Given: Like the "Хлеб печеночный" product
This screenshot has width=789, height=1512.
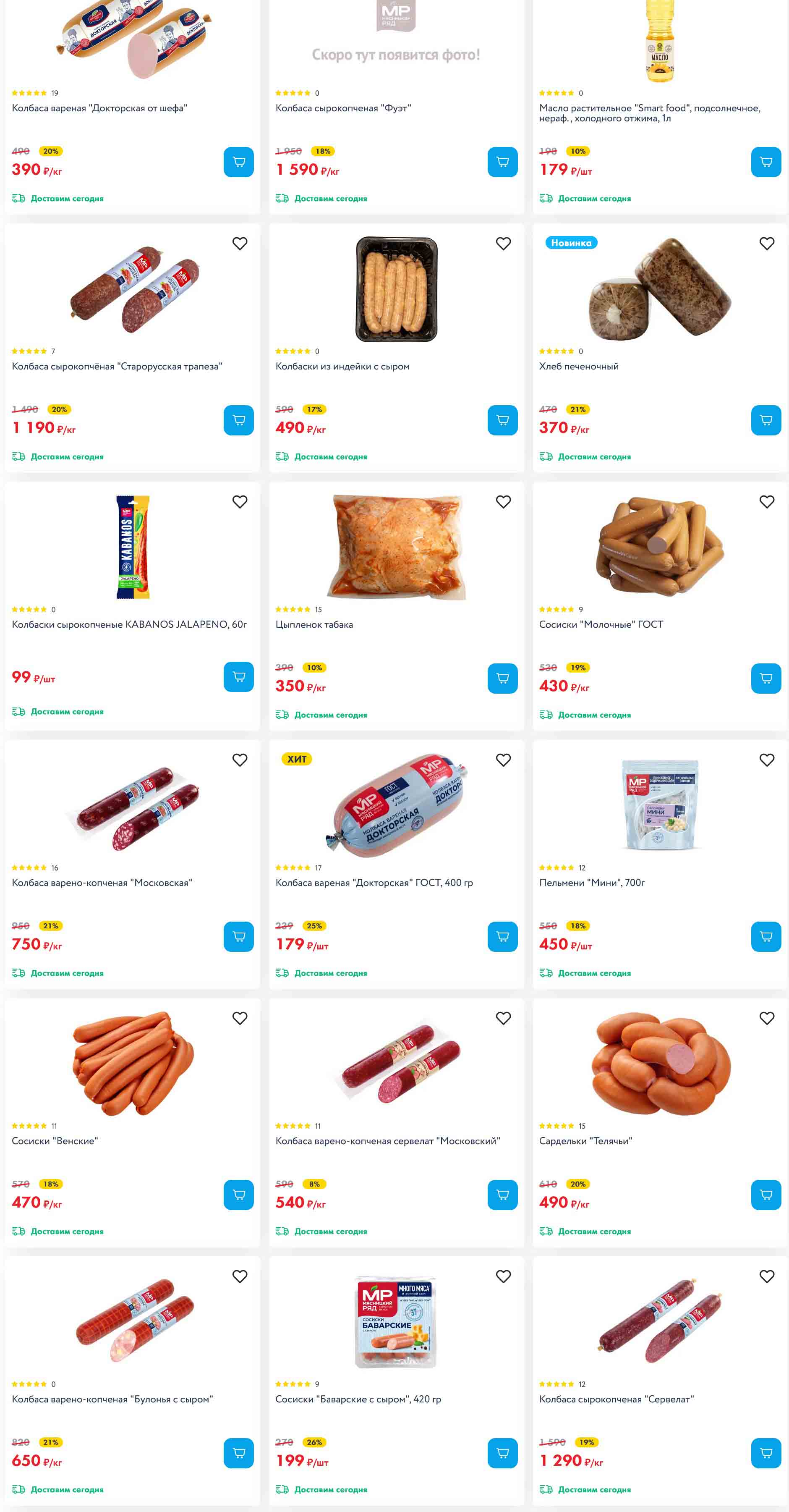Looking at the screenshot, I should (767, 244).
